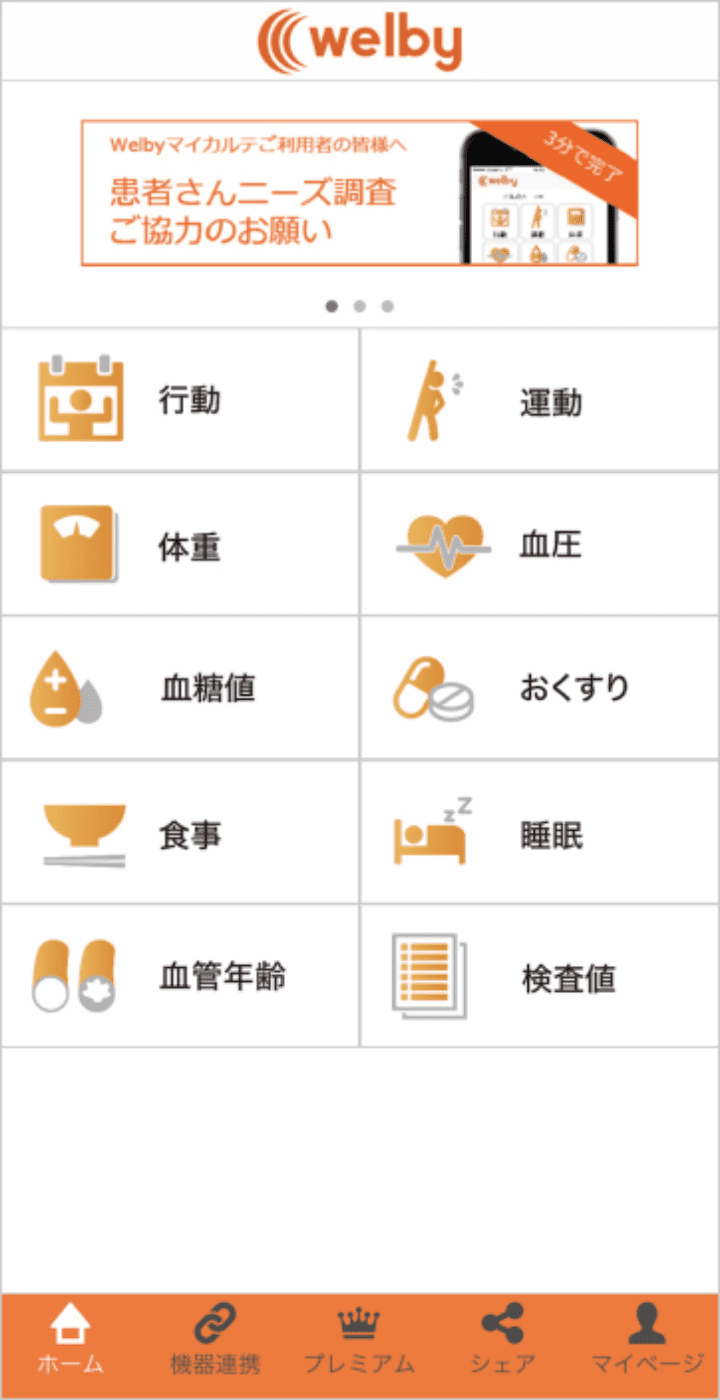The height and width of the screenshot is (1400, 720).
Task: Open the 血糖値 blood sugar tile
Action: 180,688
